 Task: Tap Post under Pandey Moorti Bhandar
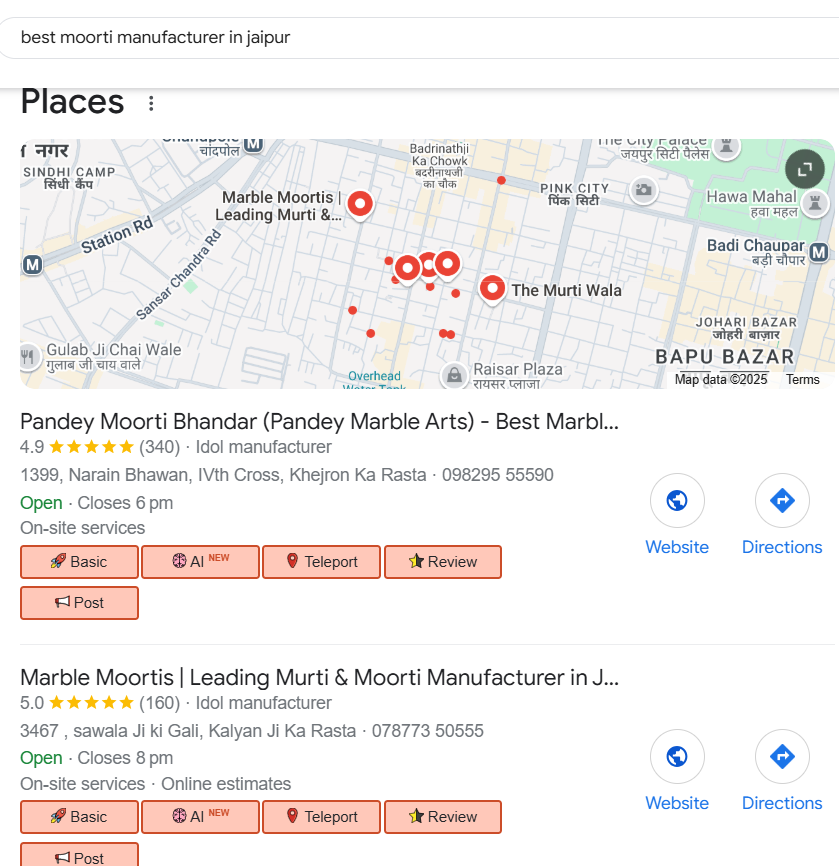click(x=79, y=603)
